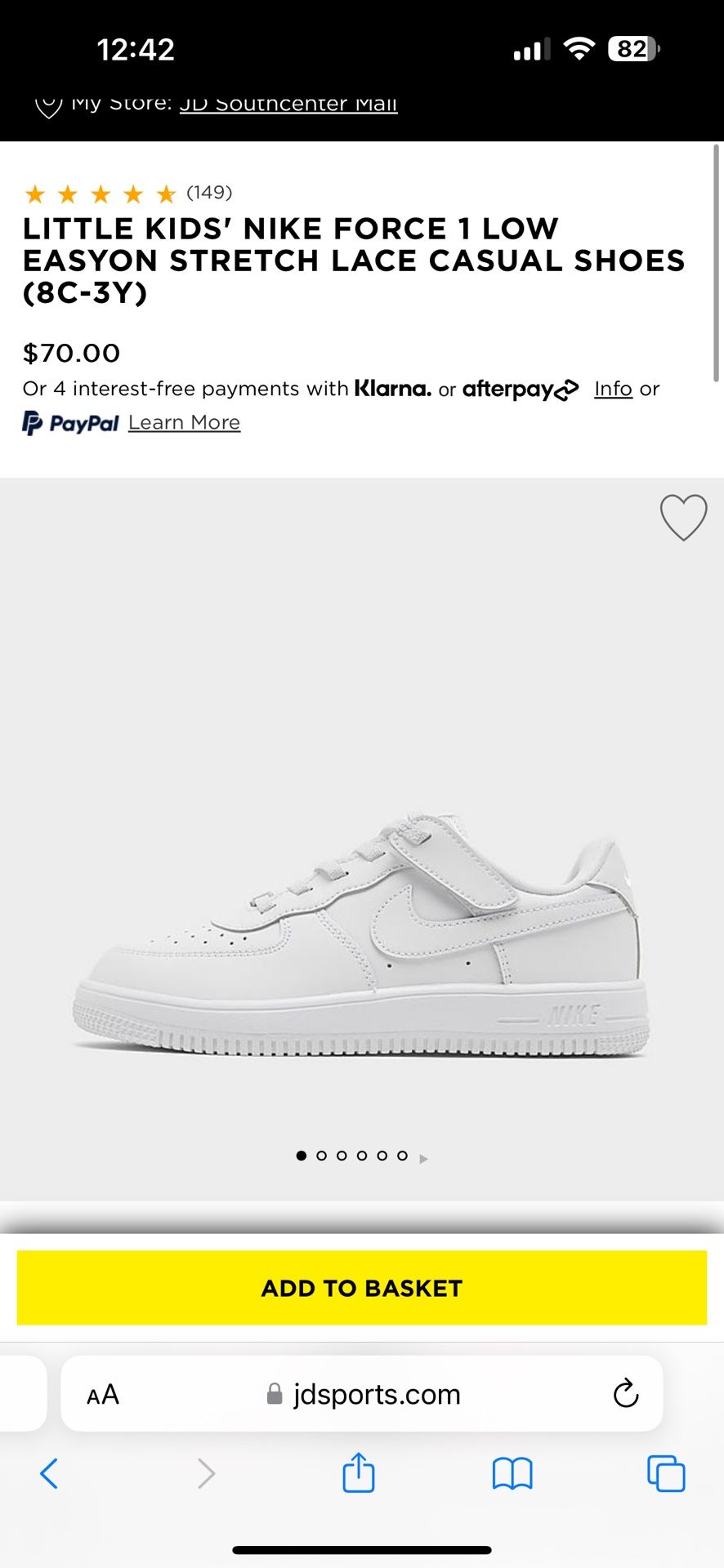Viewport: 724px width, 1568px height.
Task: Tap the Info link next to afterpay
Action: point(612,389)
